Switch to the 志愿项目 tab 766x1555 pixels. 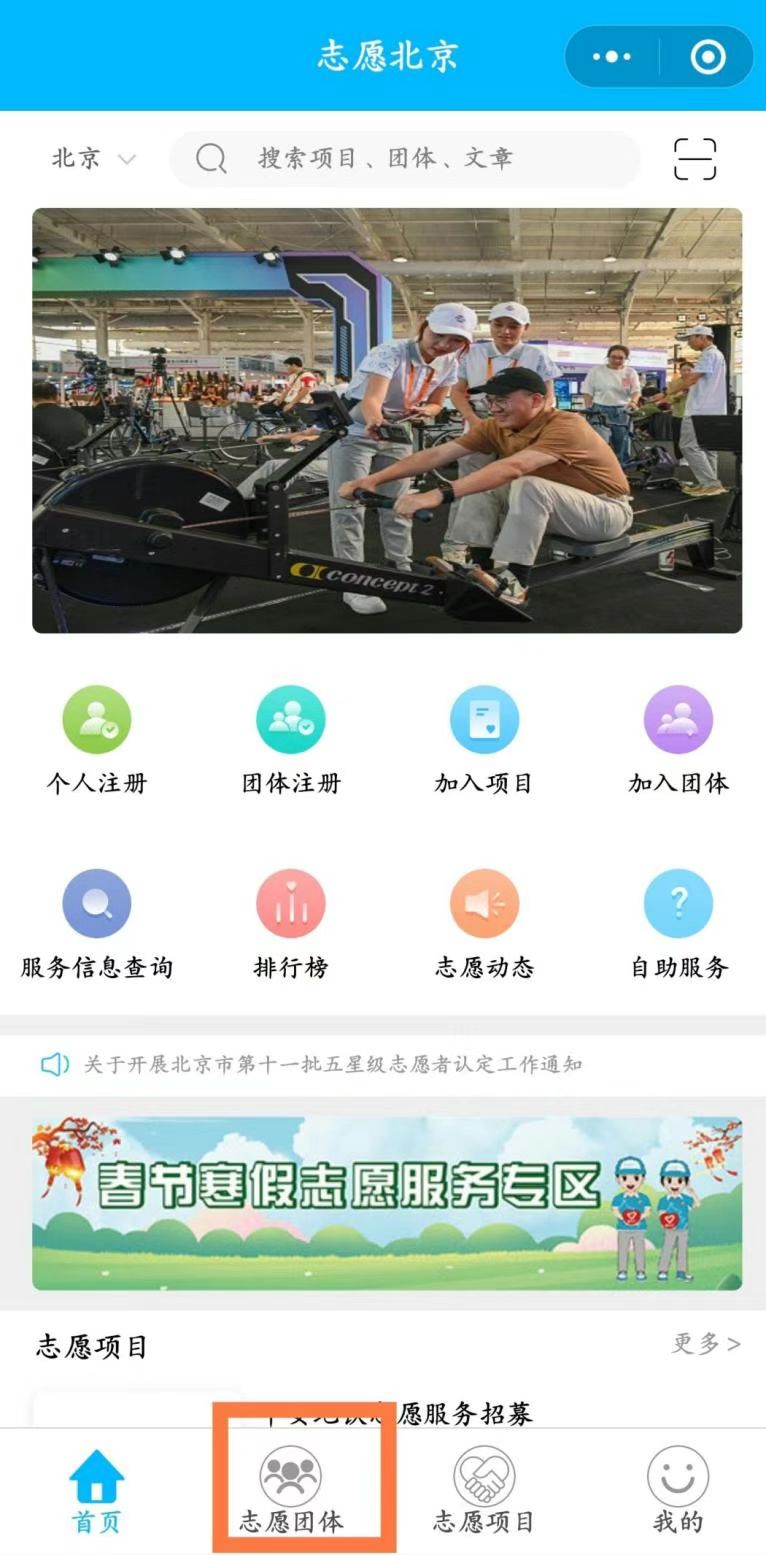click(484, 1492)
